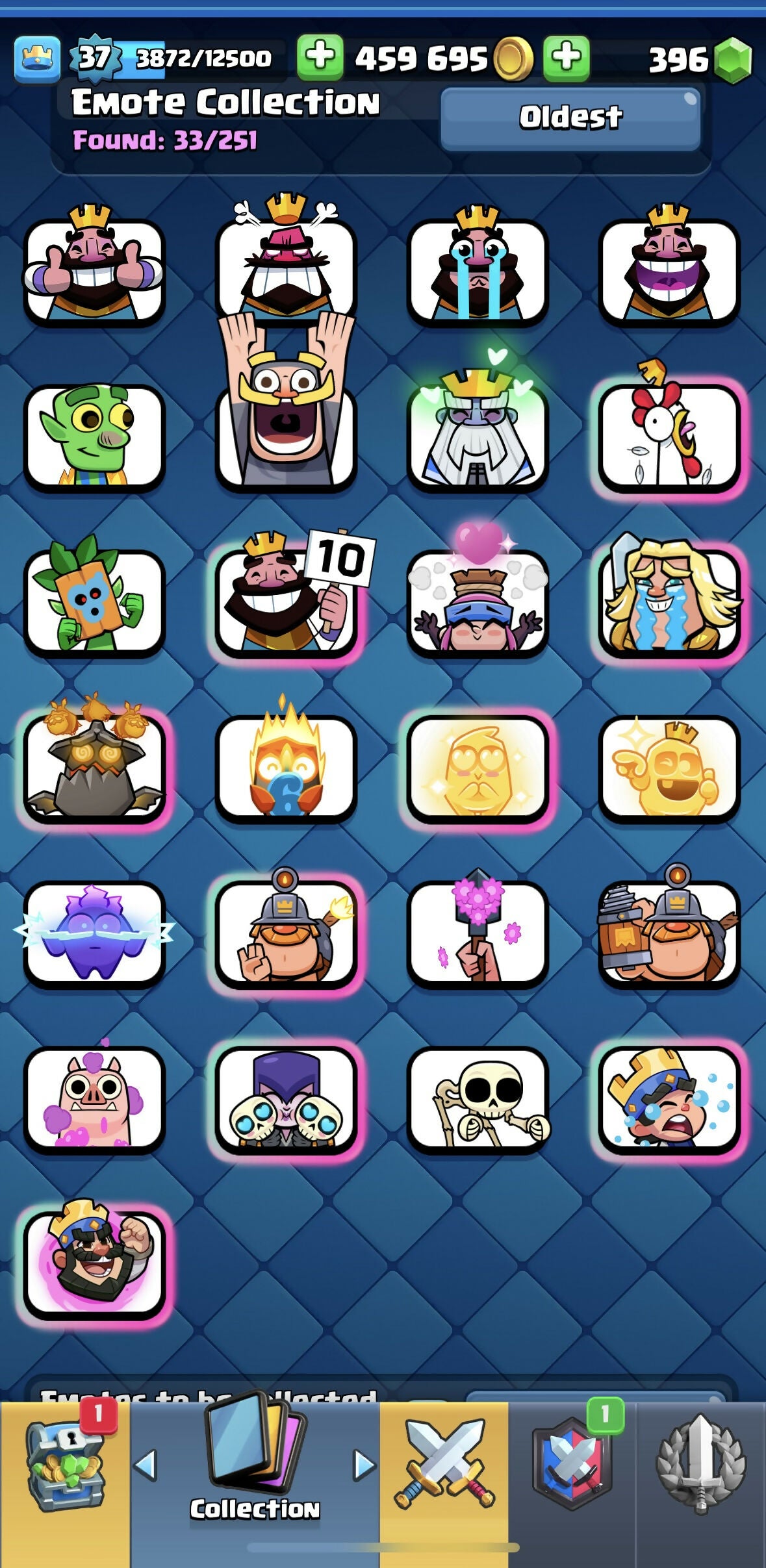Add more gold with the plus button
Image resolution: width=766 pixels, height=1568 pixels.
pos(320,57)
